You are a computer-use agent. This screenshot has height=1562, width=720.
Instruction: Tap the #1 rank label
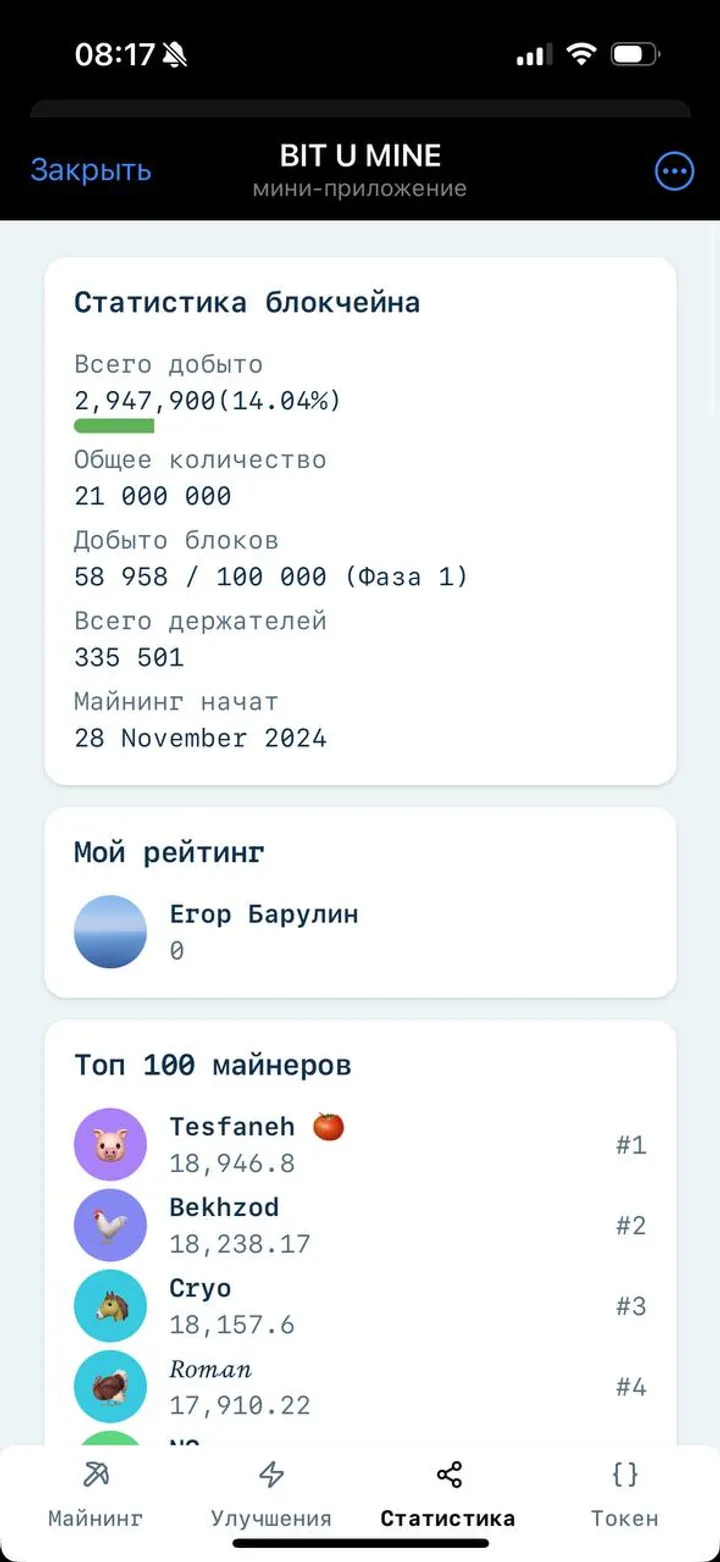[x=631, y=1144]
